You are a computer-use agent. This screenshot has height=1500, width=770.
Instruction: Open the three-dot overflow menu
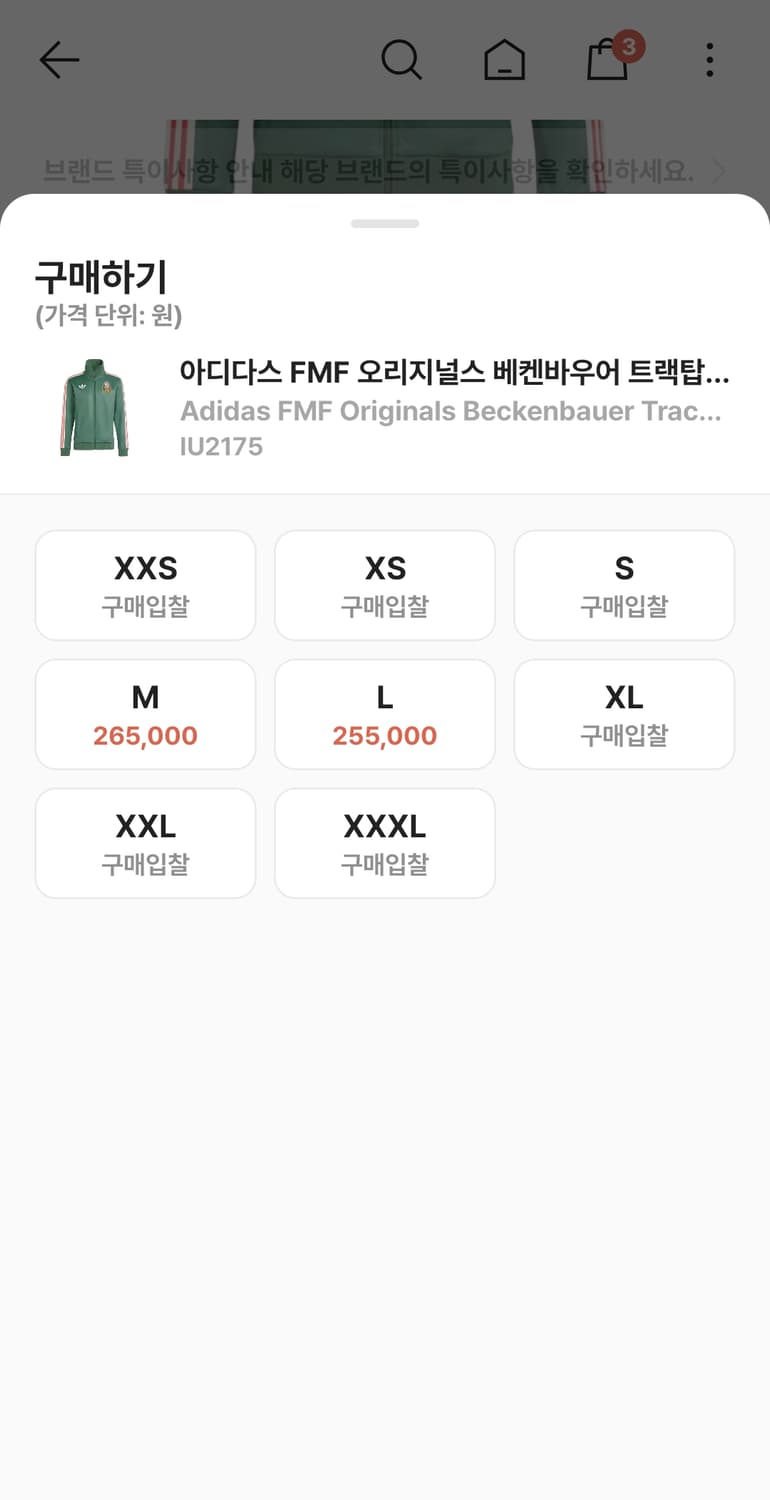click(x=709, y=60)
